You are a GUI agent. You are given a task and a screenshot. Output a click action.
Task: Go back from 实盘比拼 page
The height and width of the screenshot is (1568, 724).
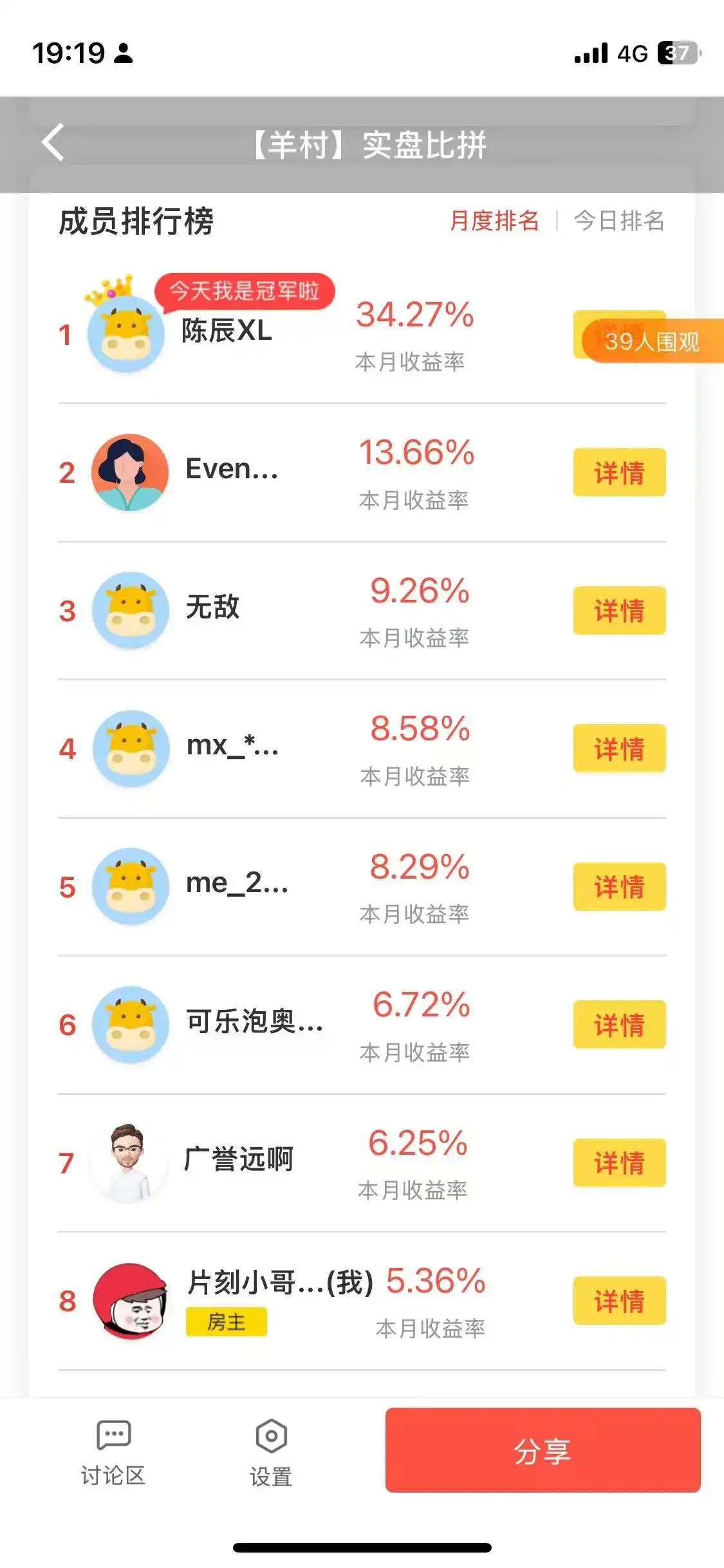point(53,142)
